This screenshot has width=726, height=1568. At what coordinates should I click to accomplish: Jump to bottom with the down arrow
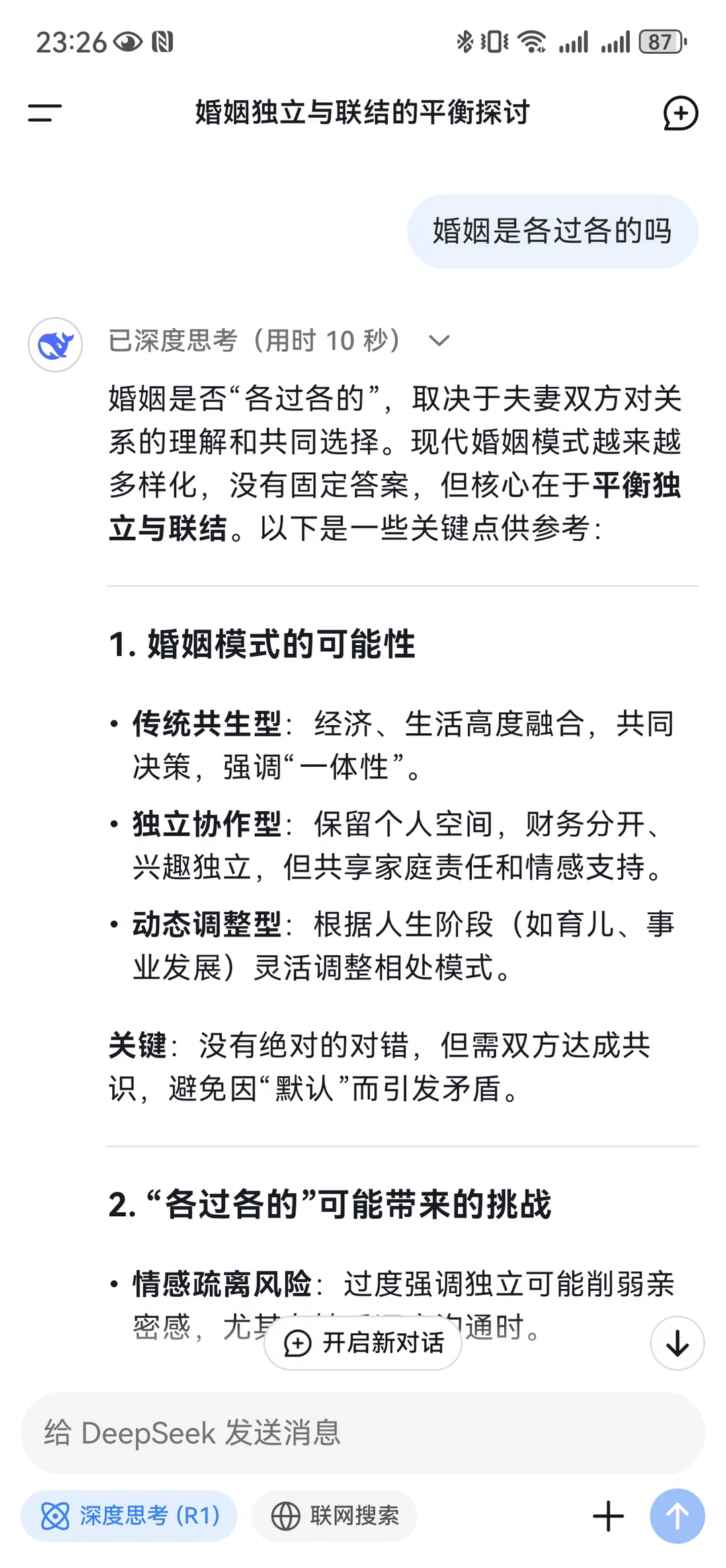click(x=677, y=1343)
